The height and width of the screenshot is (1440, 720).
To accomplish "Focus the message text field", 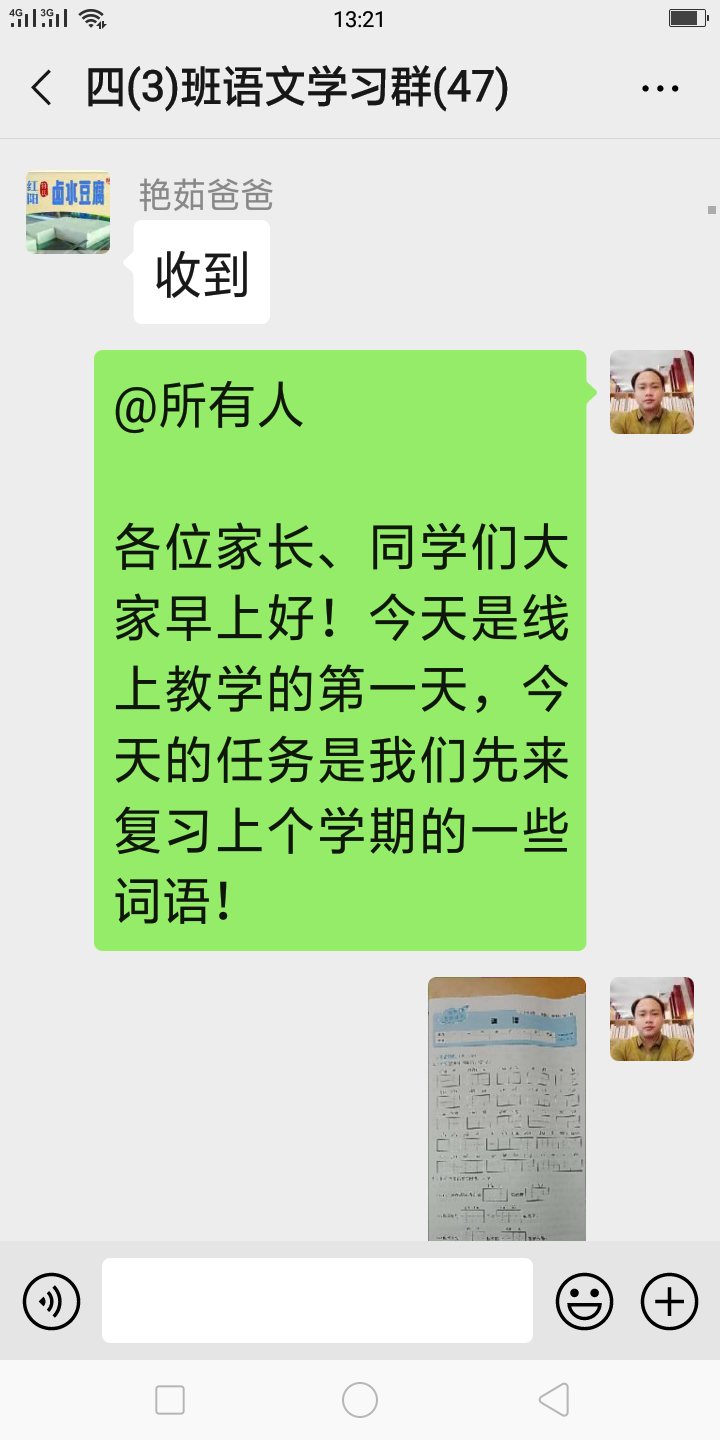I will pyautogui.click(x=317, y=1300).
